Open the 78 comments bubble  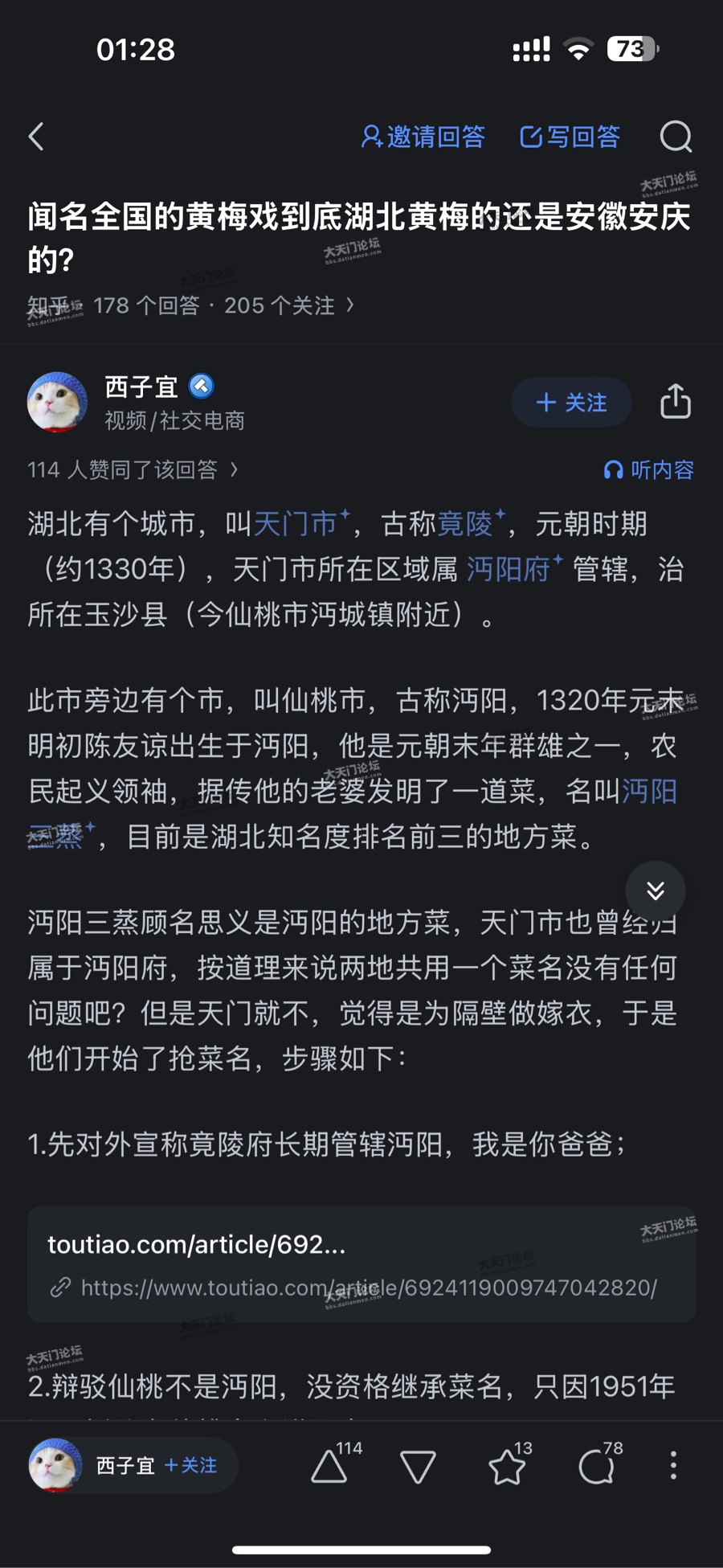point(597,1466)
